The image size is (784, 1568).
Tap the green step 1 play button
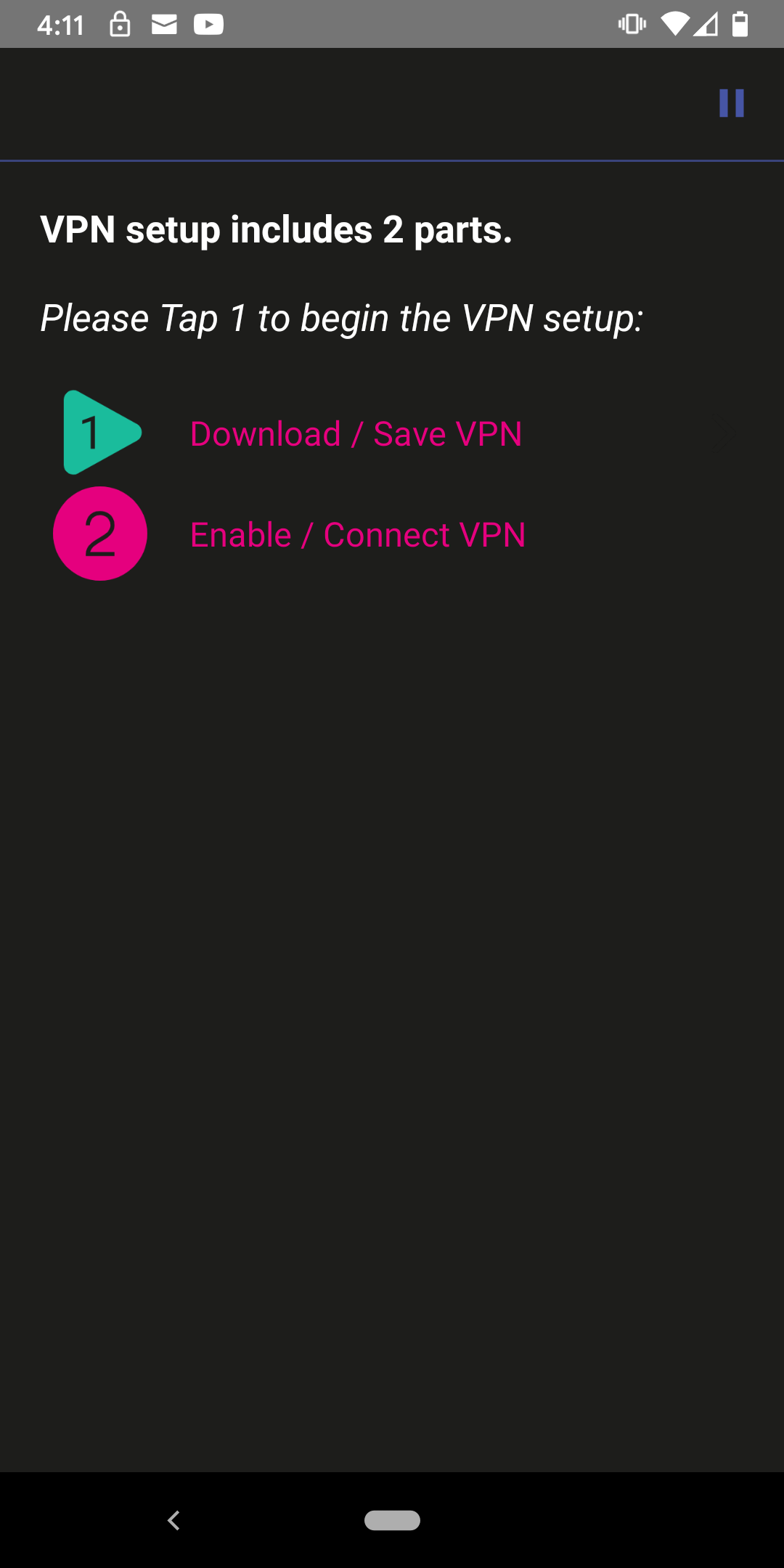pos(102,433)
